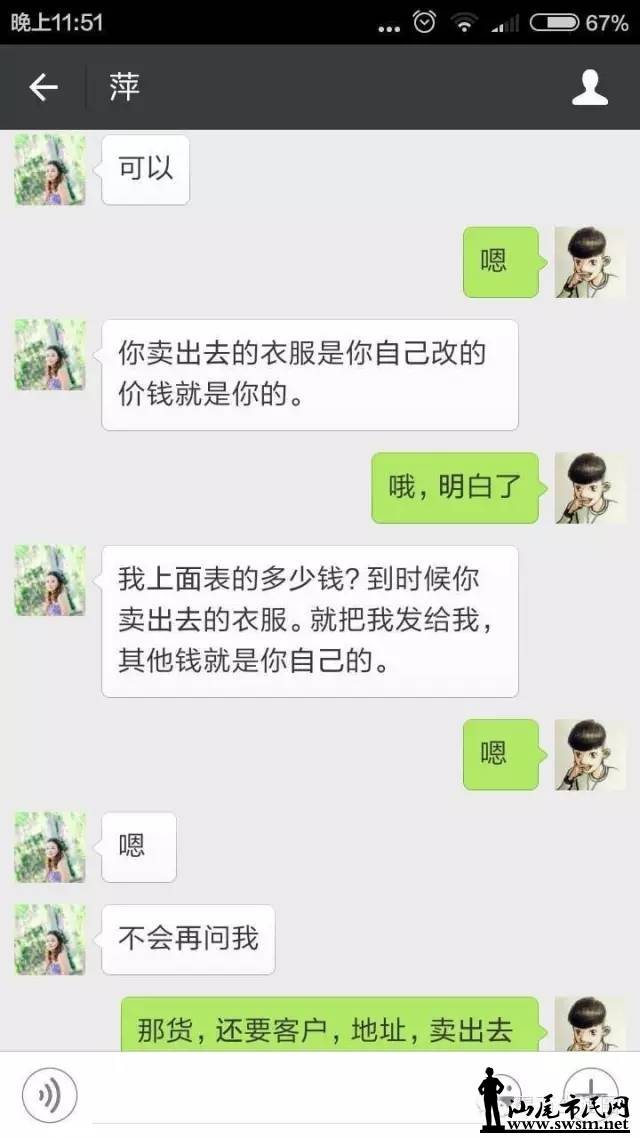Open chat info via the person icon
The width and height of the screenshot is (640, 1138).
[x=589, y=88]
